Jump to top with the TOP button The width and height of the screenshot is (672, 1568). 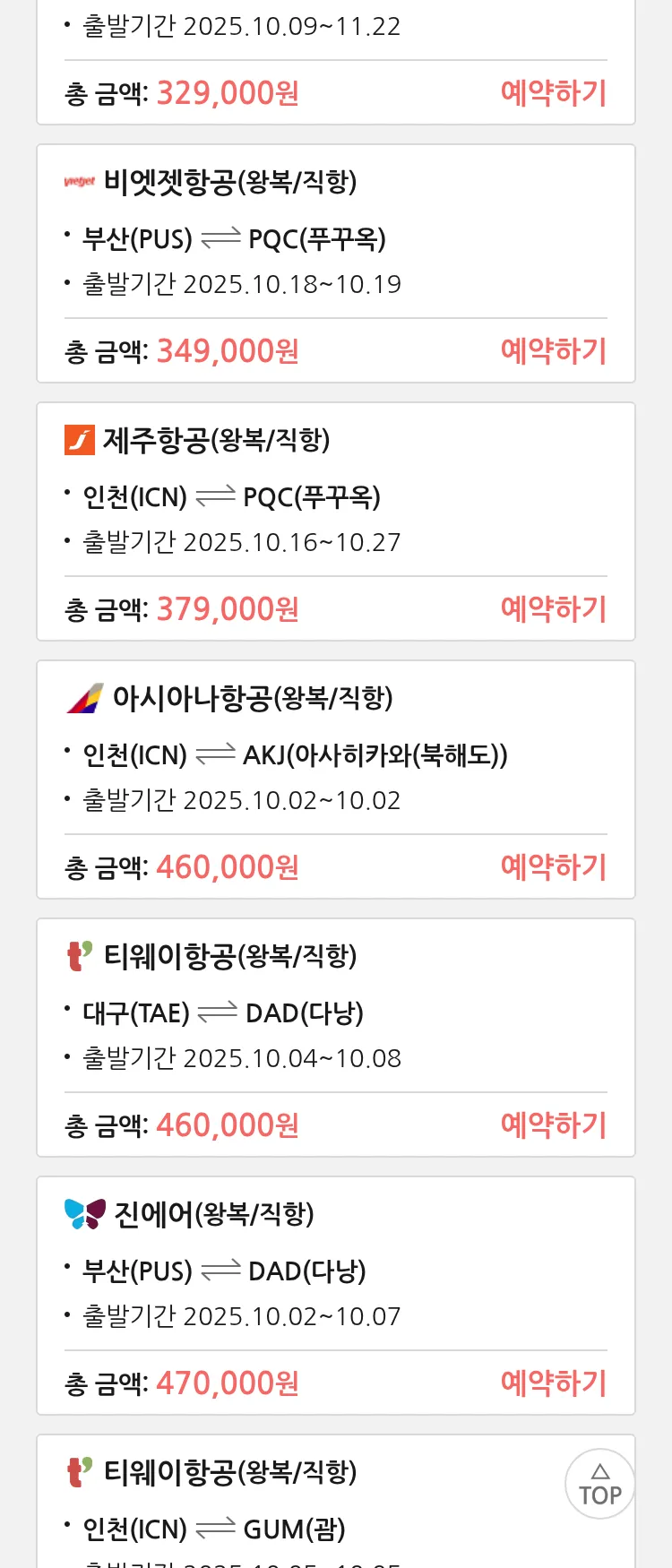(x=599, y=1484)
